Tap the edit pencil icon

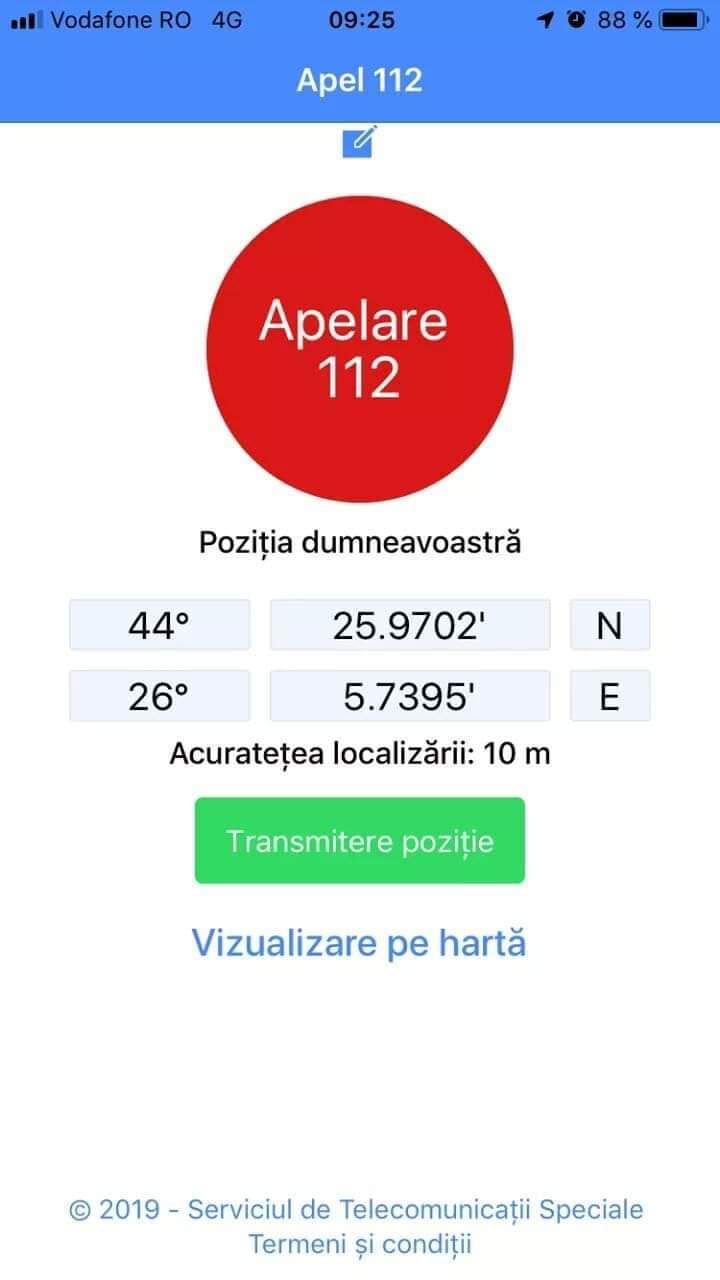358,142
